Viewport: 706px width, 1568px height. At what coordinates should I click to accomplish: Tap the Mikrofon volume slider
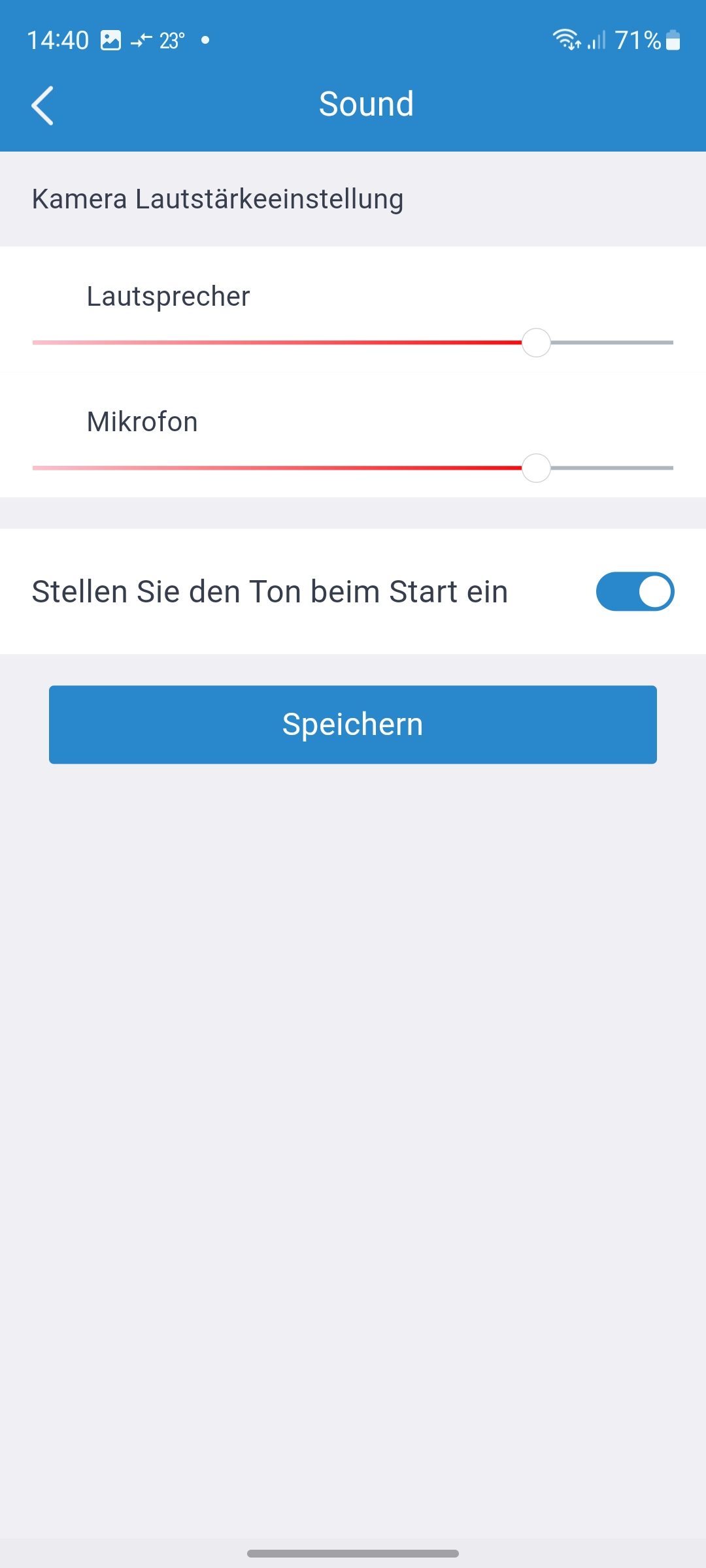pyautogui.click(x=536, y=468)
